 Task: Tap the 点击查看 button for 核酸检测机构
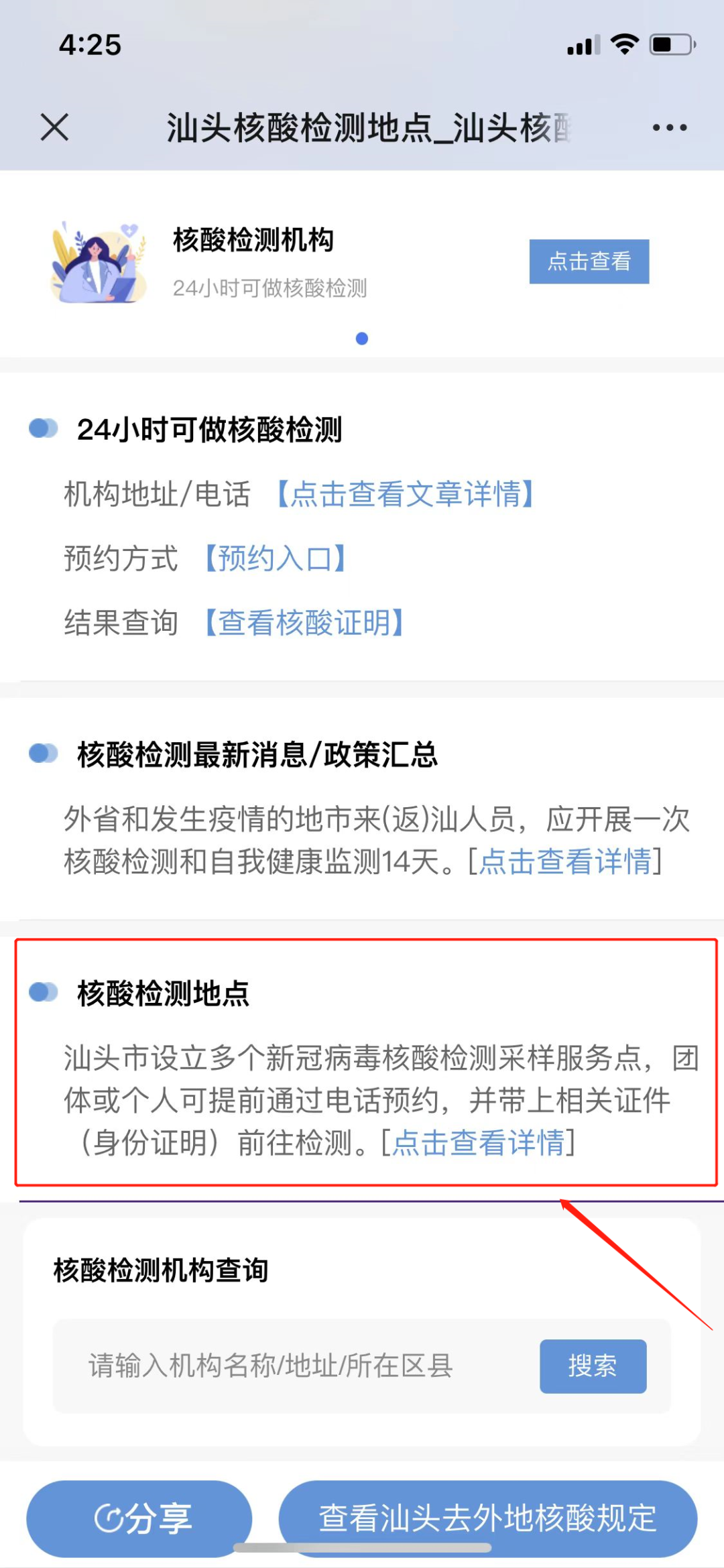pos(589,261)
